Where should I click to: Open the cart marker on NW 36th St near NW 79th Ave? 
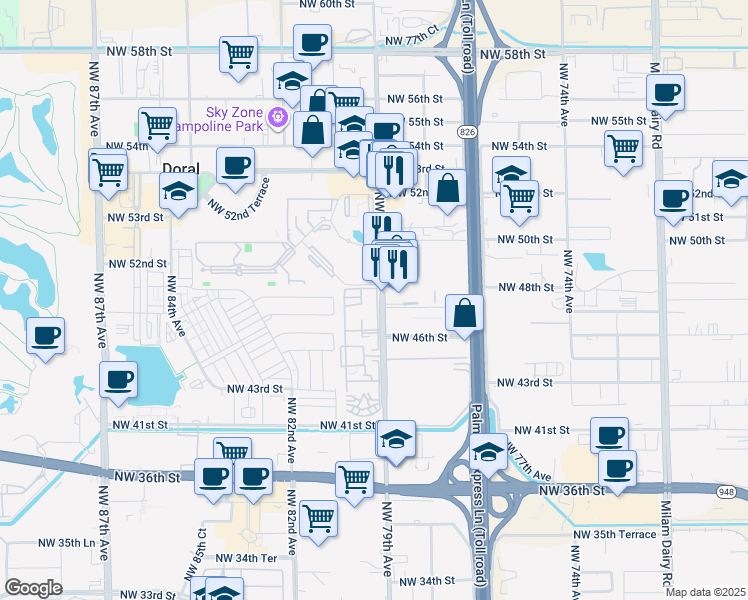pos(354,483)
